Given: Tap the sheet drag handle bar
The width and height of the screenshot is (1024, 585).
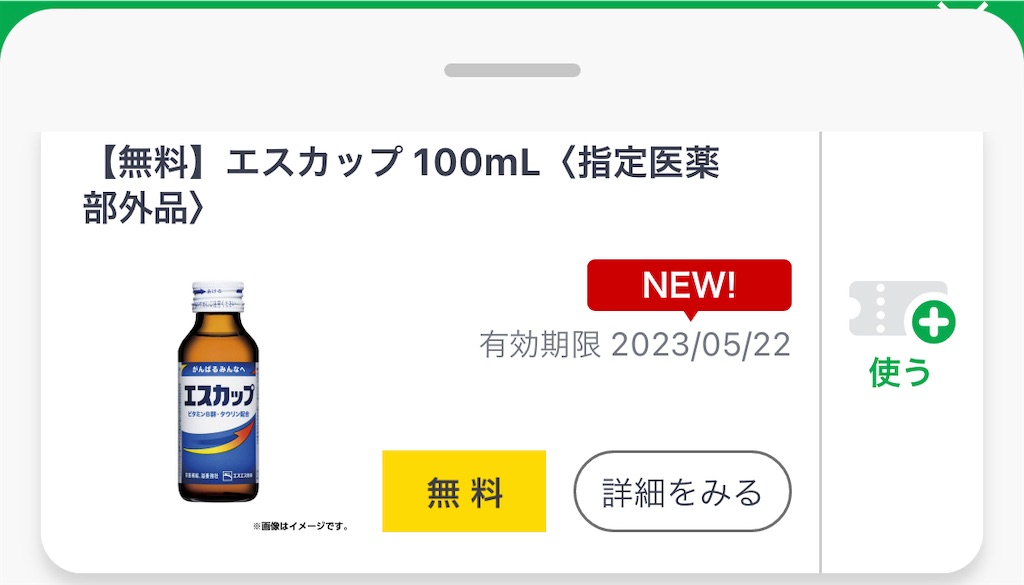Looking at the screenshot, I should point(512,70).
